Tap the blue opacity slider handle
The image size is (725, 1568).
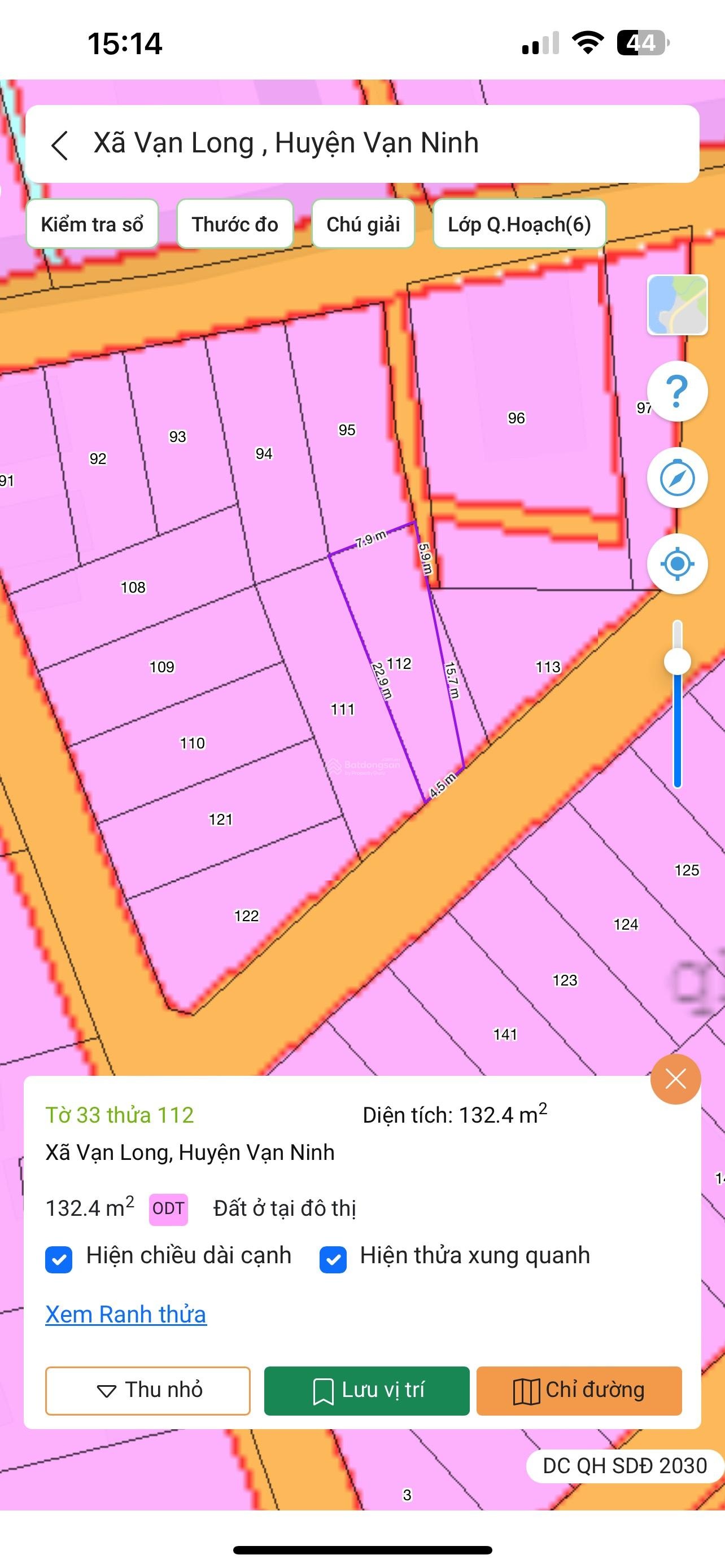click(677, 661)
